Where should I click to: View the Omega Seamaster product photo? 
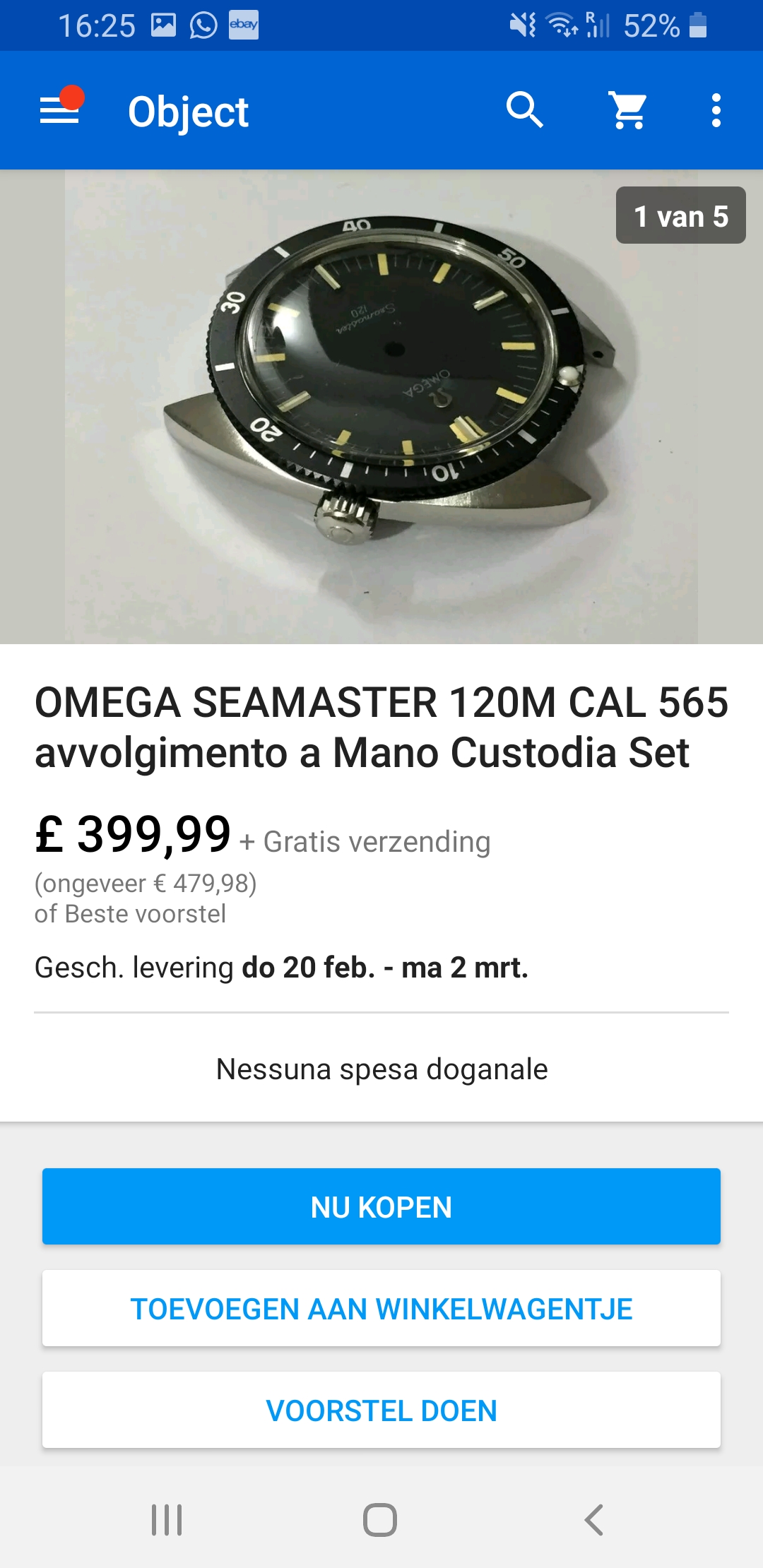pos(381,406)
